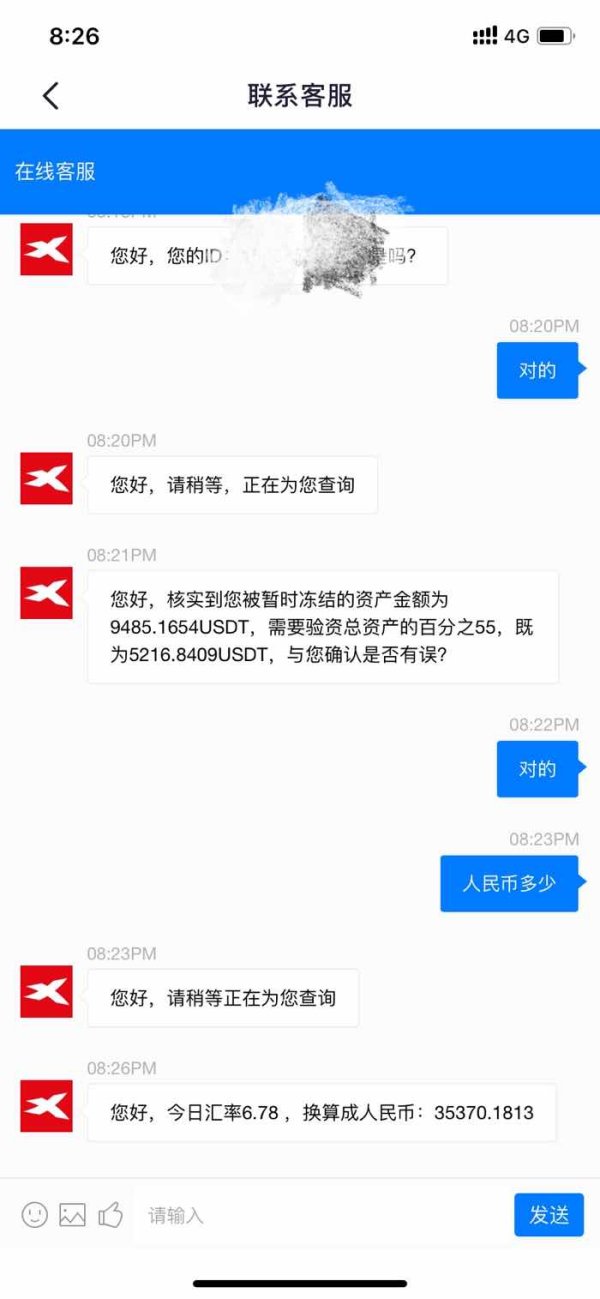Tap the 发送 button to send the message
Viewport: 600px width, 1299px height.
point(549,1215)
